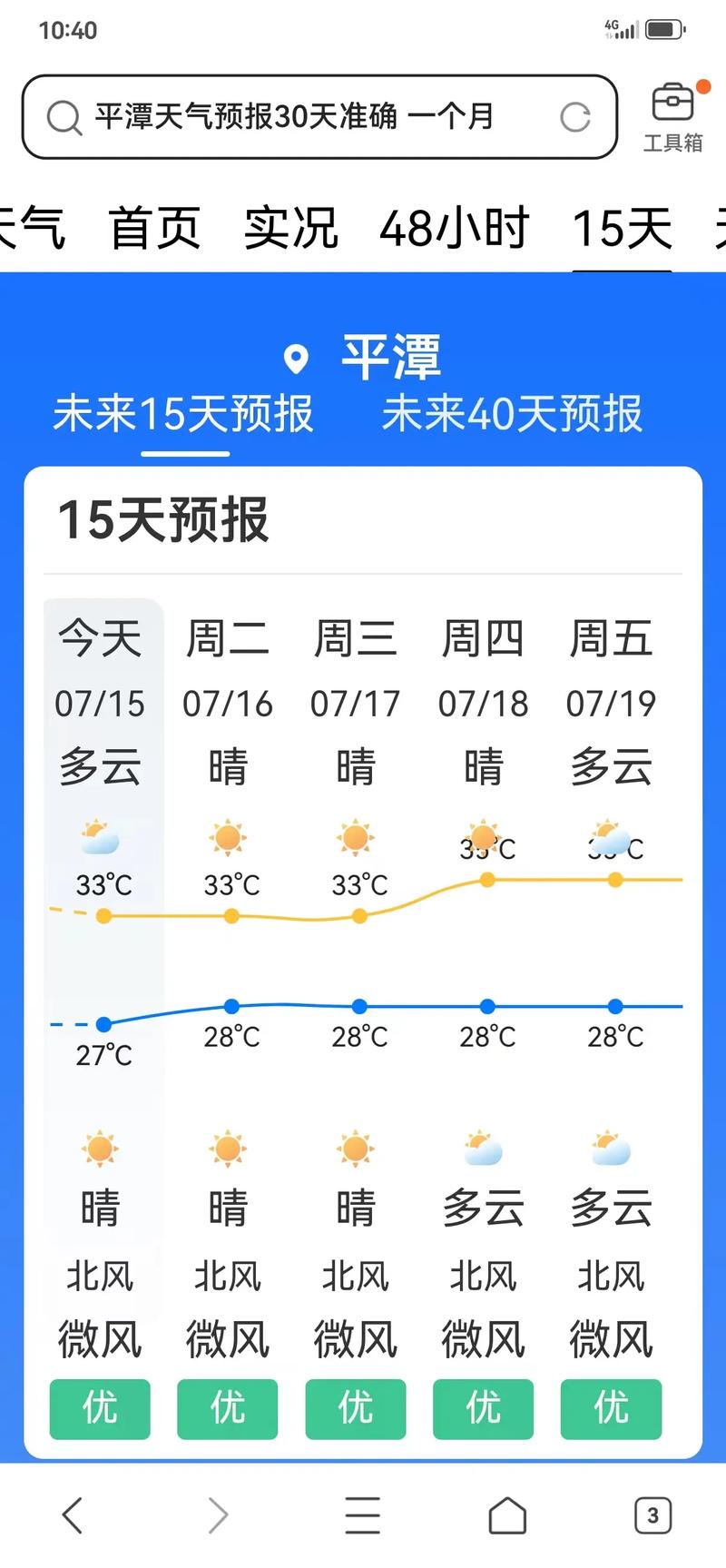Tap inside the weather search input field
Image resolution: width=726 pixels, height=1568 pixels.
pos(299,117)
